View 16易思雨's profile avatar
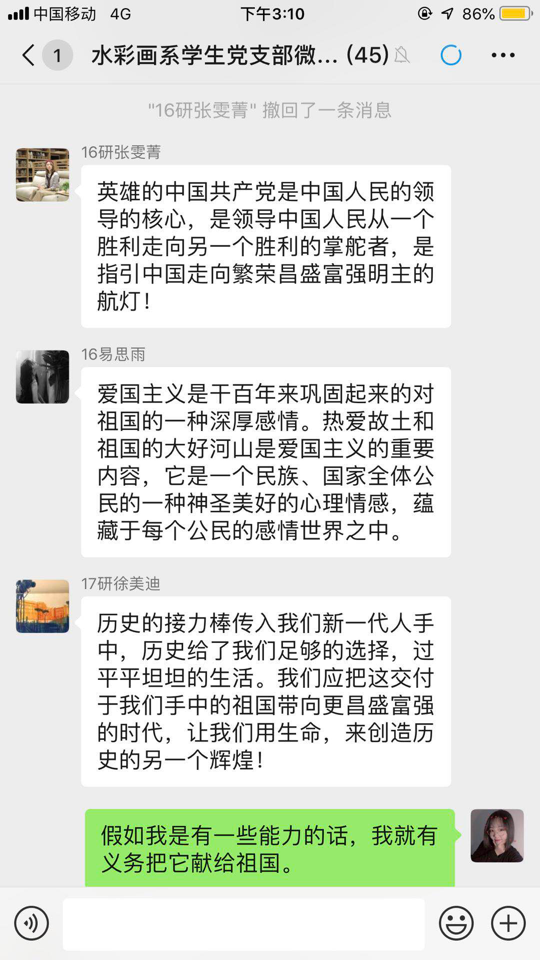This screenshot has width=540, height=960. (42, 377)
